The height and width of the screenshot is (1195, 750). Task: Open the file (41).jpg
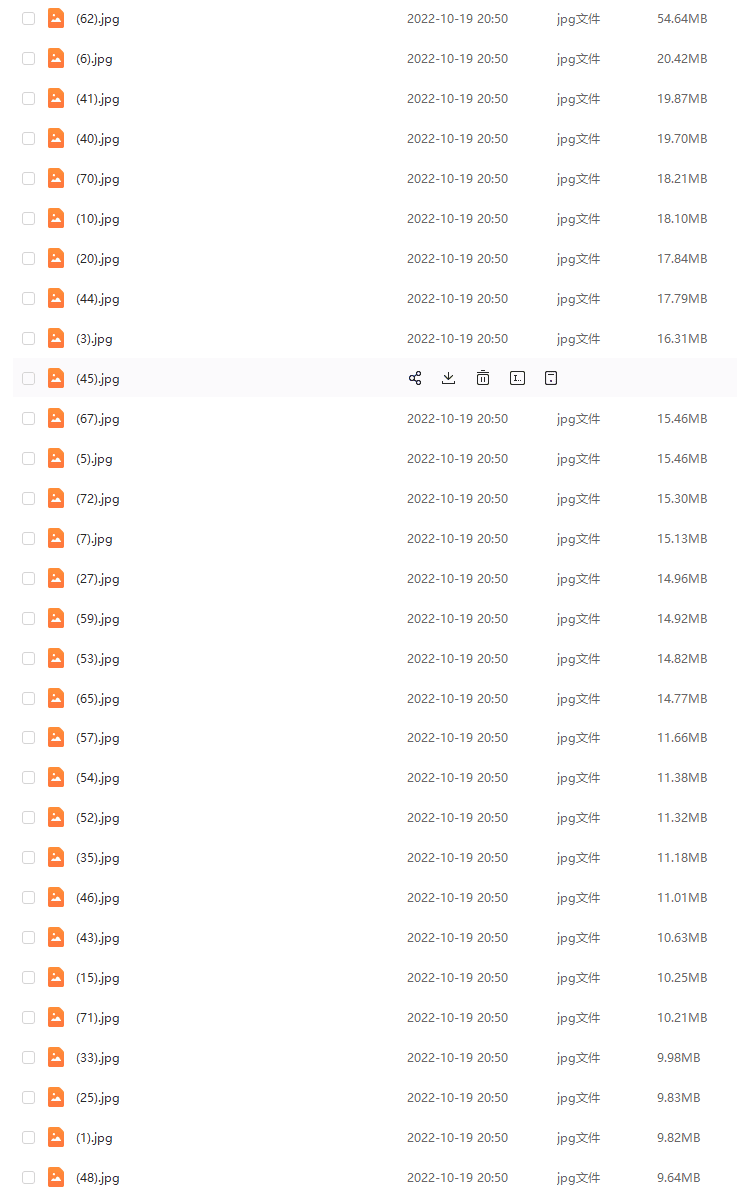click(97, 98)
